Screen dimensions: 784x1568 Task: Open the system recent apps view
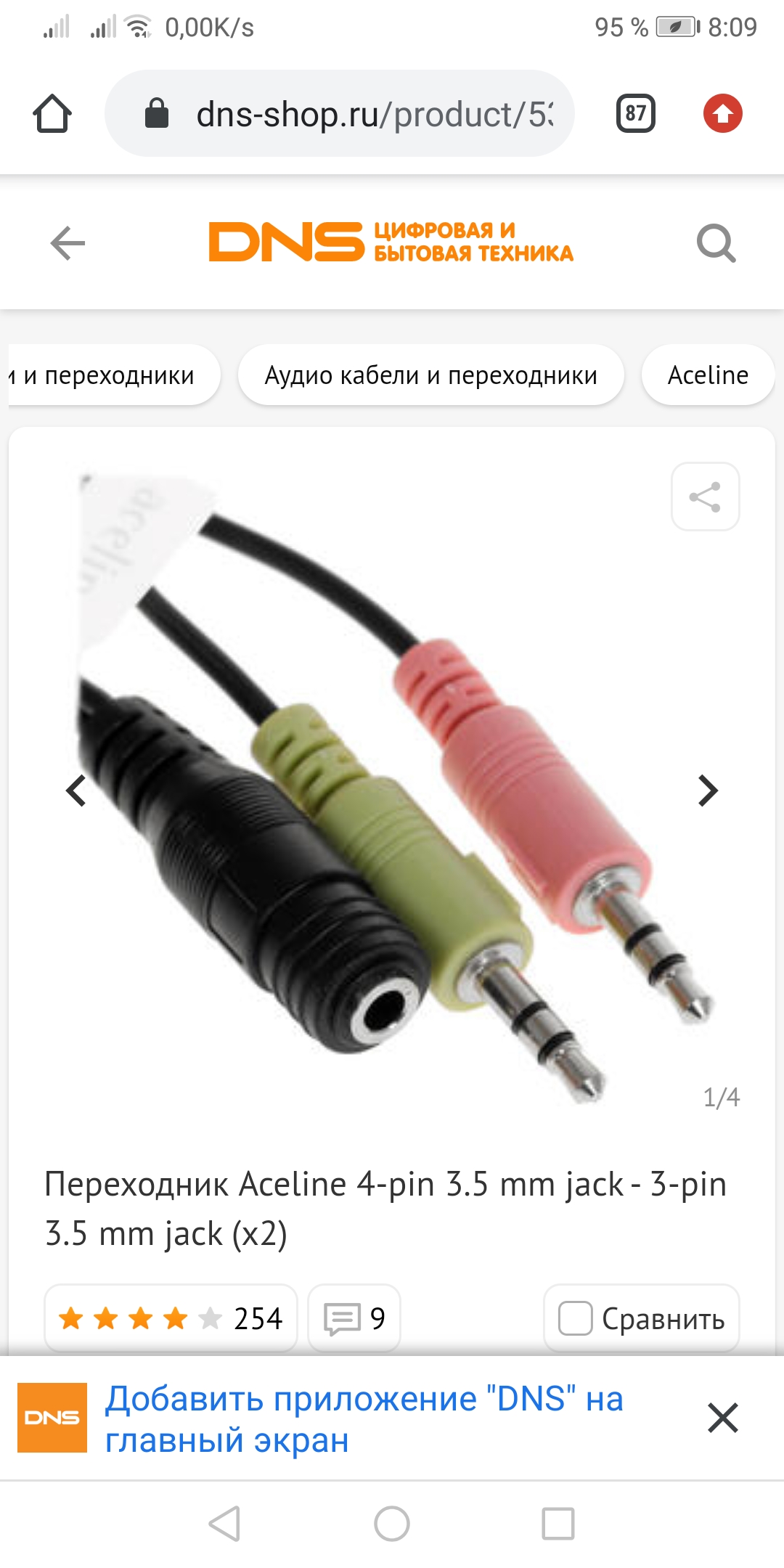[x=558, y=1524]
